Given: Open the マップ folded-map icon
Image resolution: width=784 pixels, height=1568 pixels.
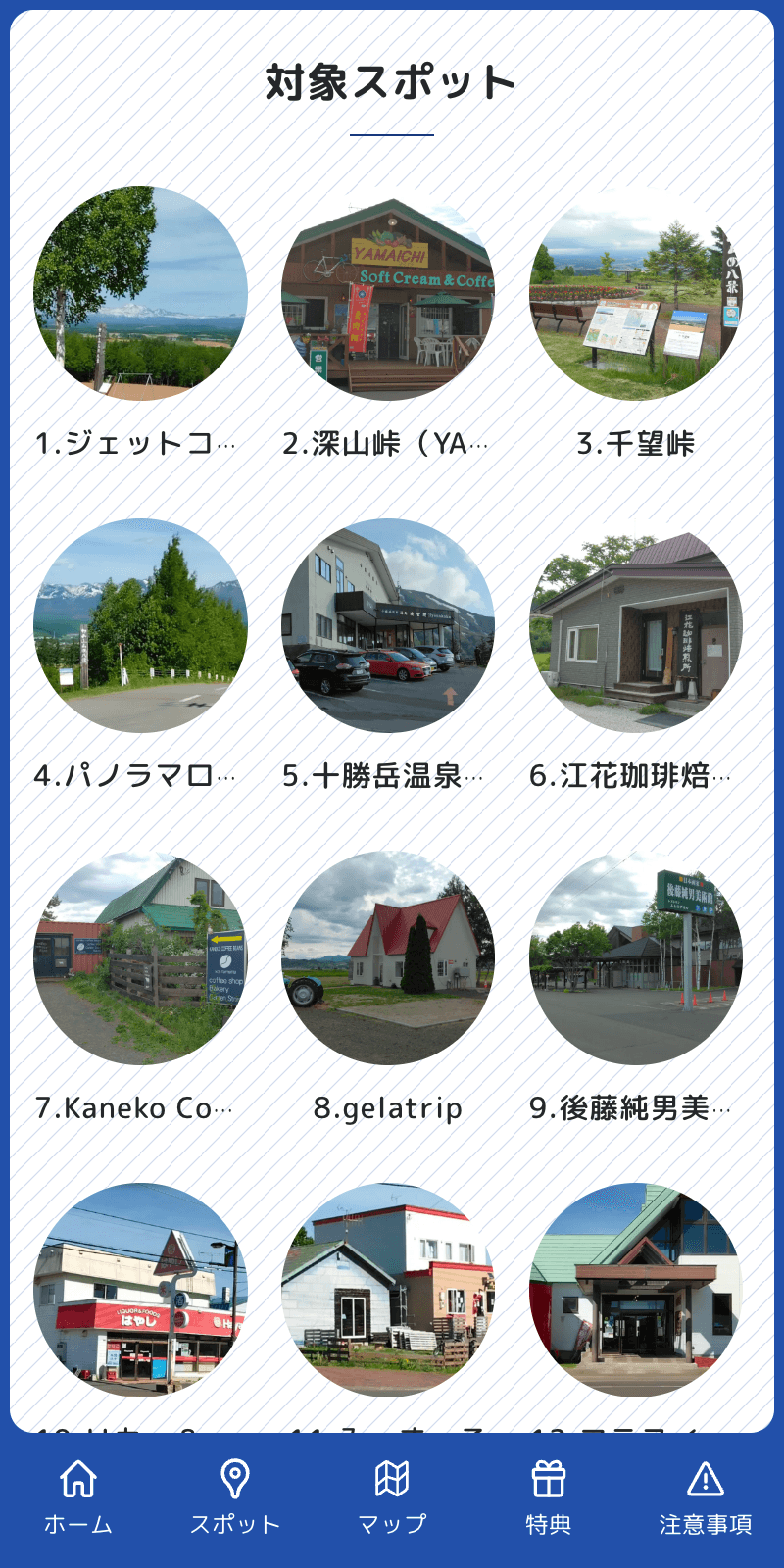Looking at the screenshot, I should coord(392,1480).
